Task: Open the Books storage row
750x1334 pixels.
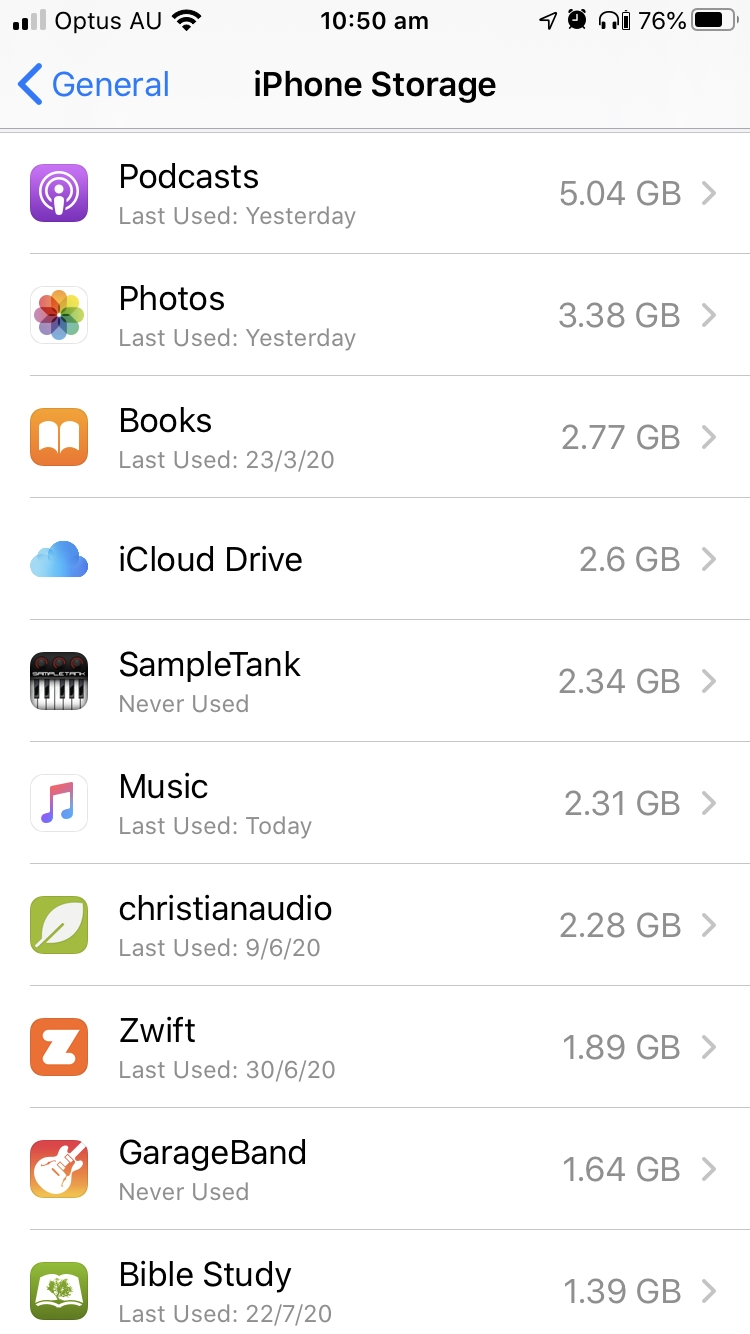Action: click(375, 437)
